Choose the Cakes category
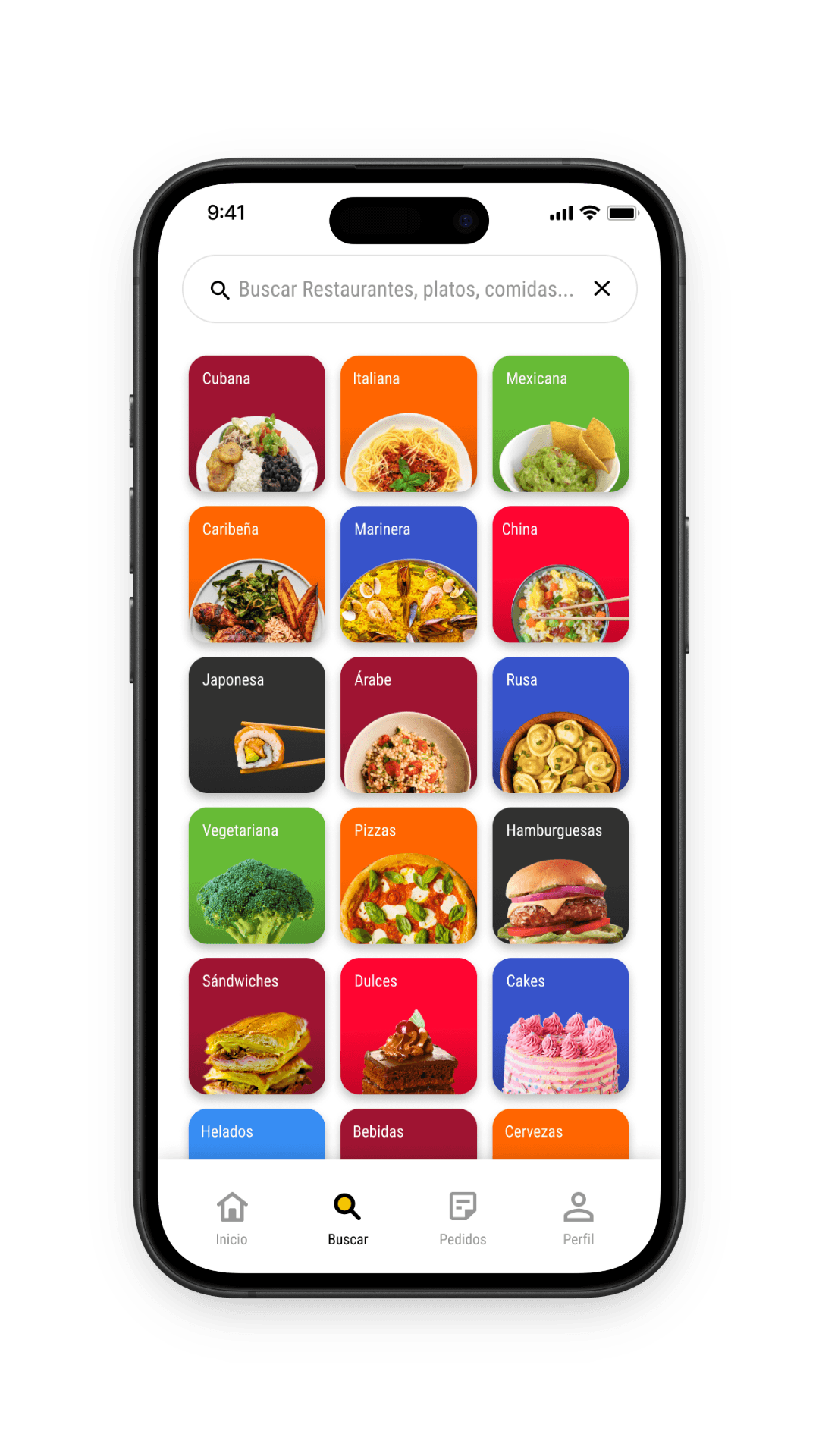 click(560, 1026)
